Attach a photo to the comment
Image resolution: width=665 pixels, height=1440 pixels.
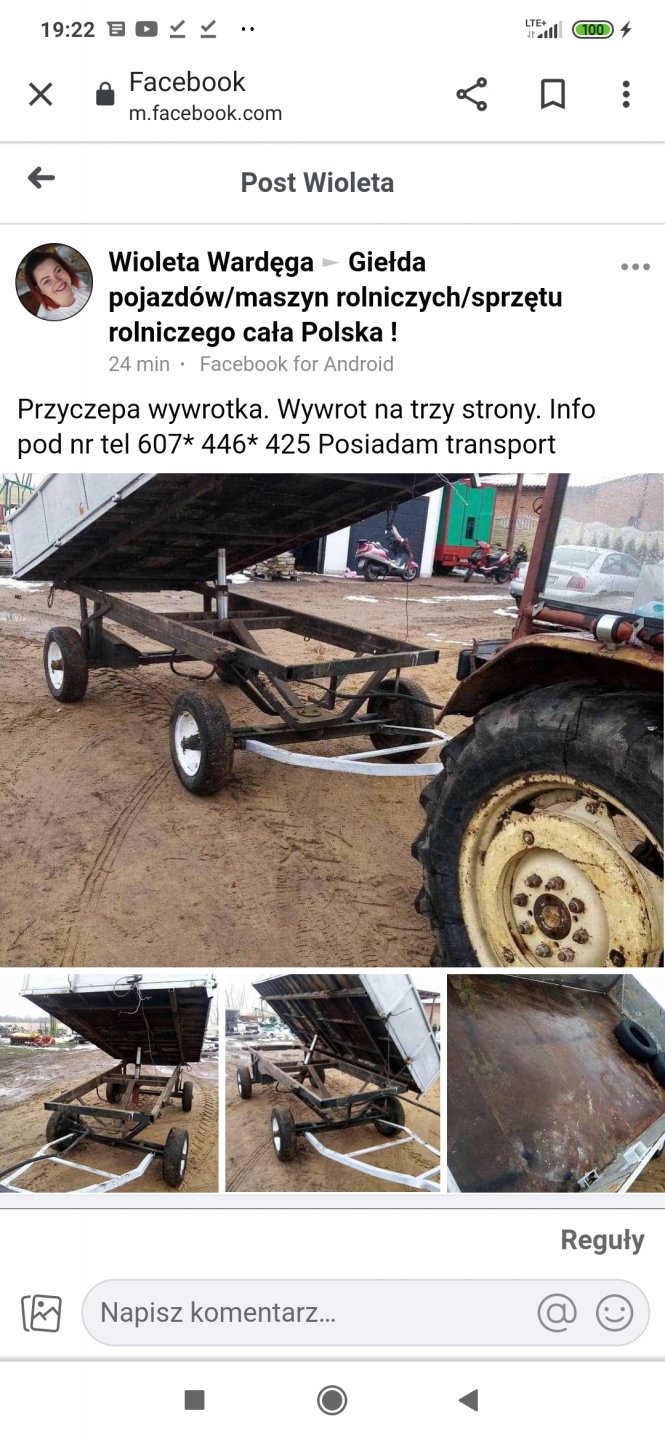pyautogui.click(x=41, y=1312)
